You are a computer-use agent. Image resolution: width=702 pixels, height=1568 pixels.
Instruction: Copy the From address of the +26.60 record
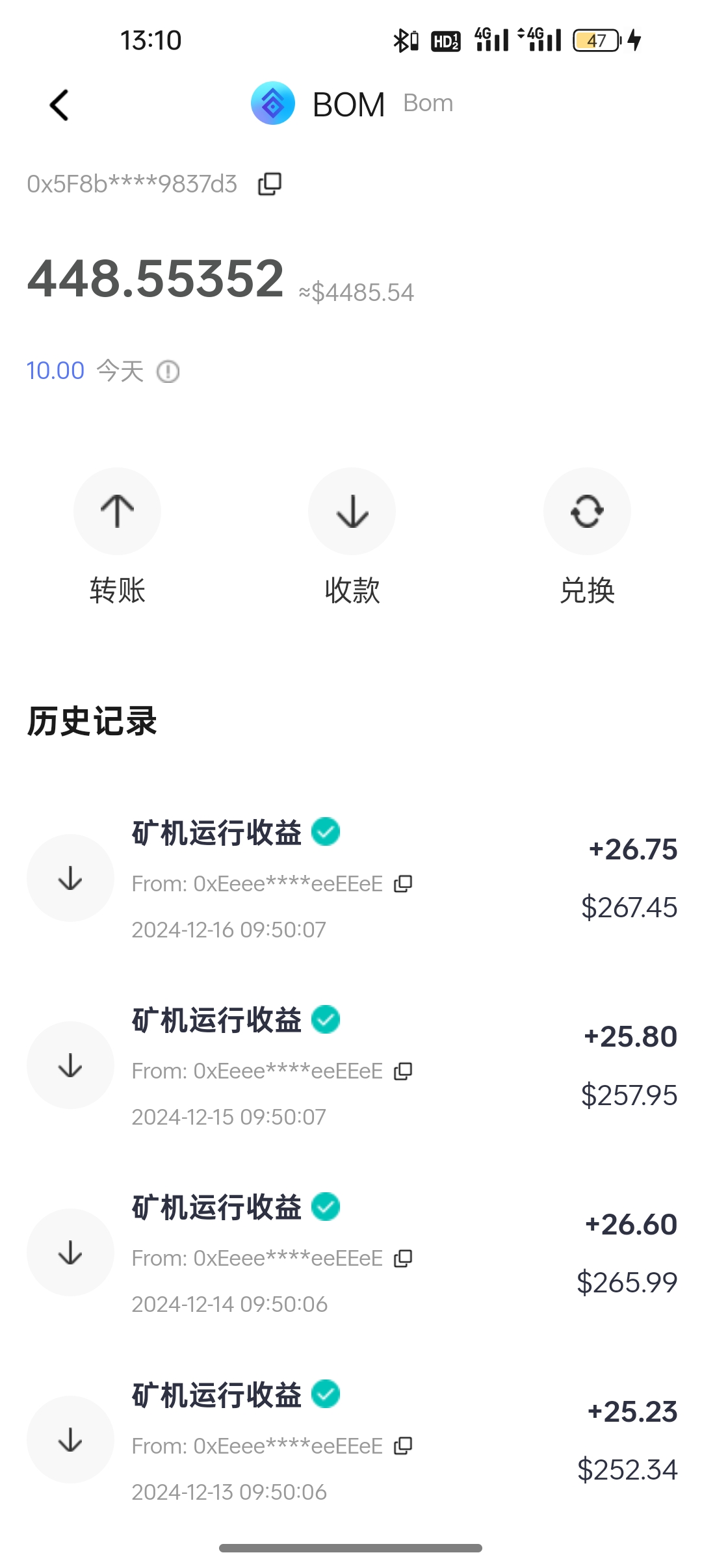403,1259
